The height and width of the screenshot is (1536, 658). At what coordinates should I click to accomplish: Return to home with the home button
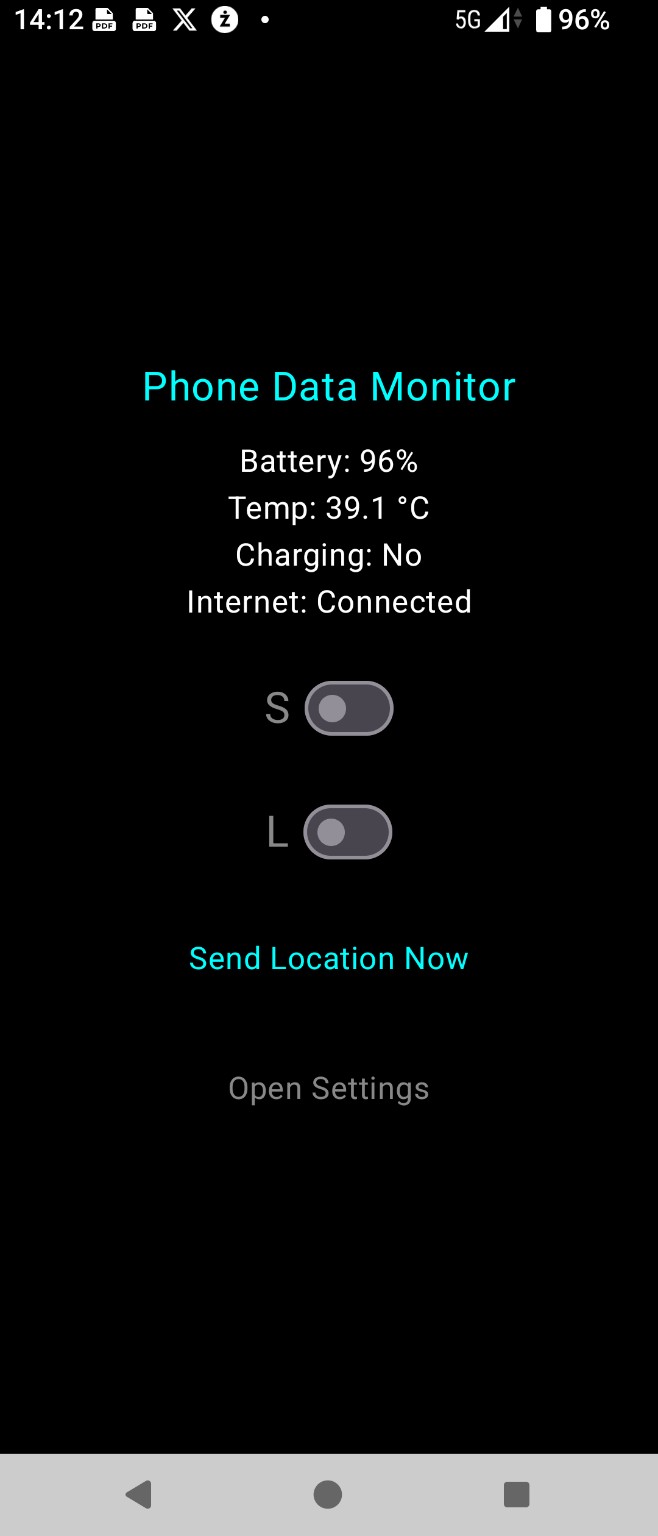pos(328,1494)
